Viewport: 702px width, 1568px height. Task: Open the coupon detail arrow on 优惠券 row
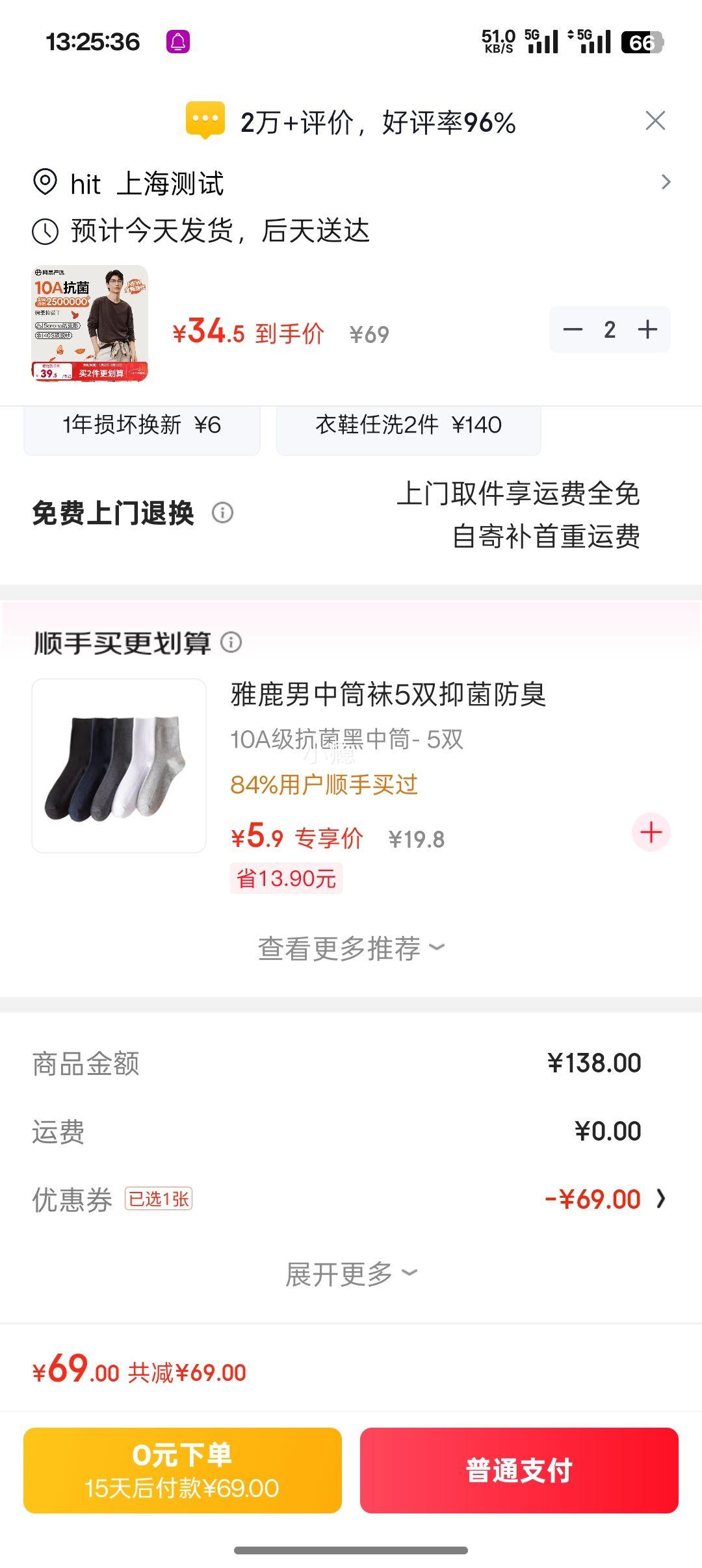coord(661,1198)
